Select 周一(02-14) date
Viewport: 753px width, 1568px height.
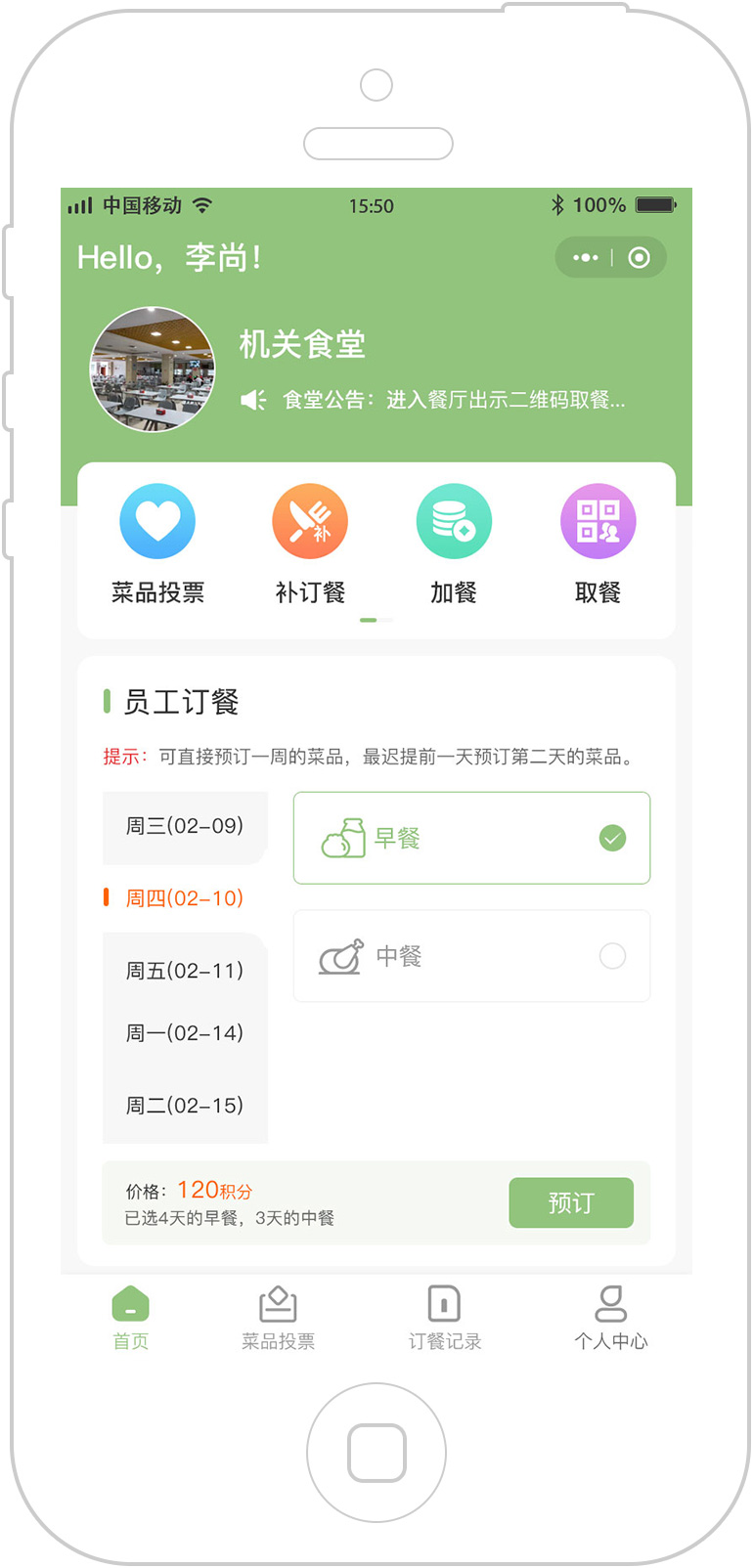[x=185, y=1033]
